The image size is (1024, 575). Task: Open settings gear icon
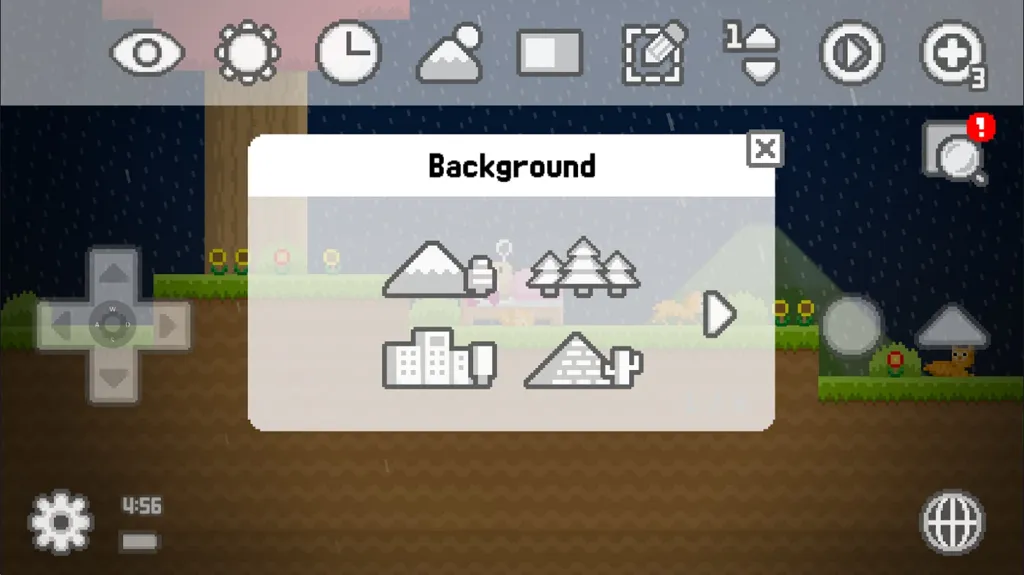click(60, 521)
